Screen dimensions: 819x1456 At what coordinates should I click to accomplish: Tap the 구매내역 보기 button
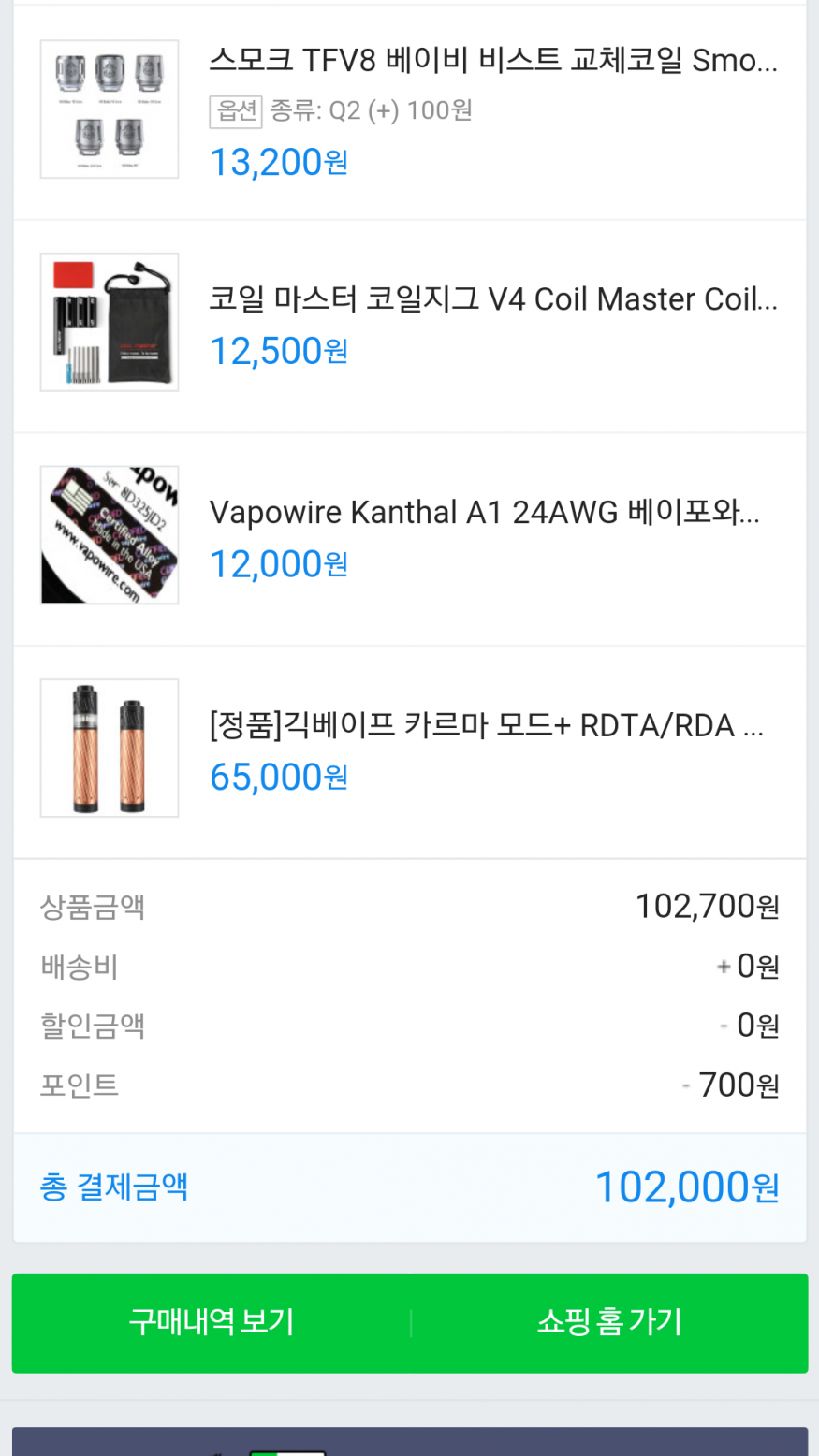tap(212, 1322)
